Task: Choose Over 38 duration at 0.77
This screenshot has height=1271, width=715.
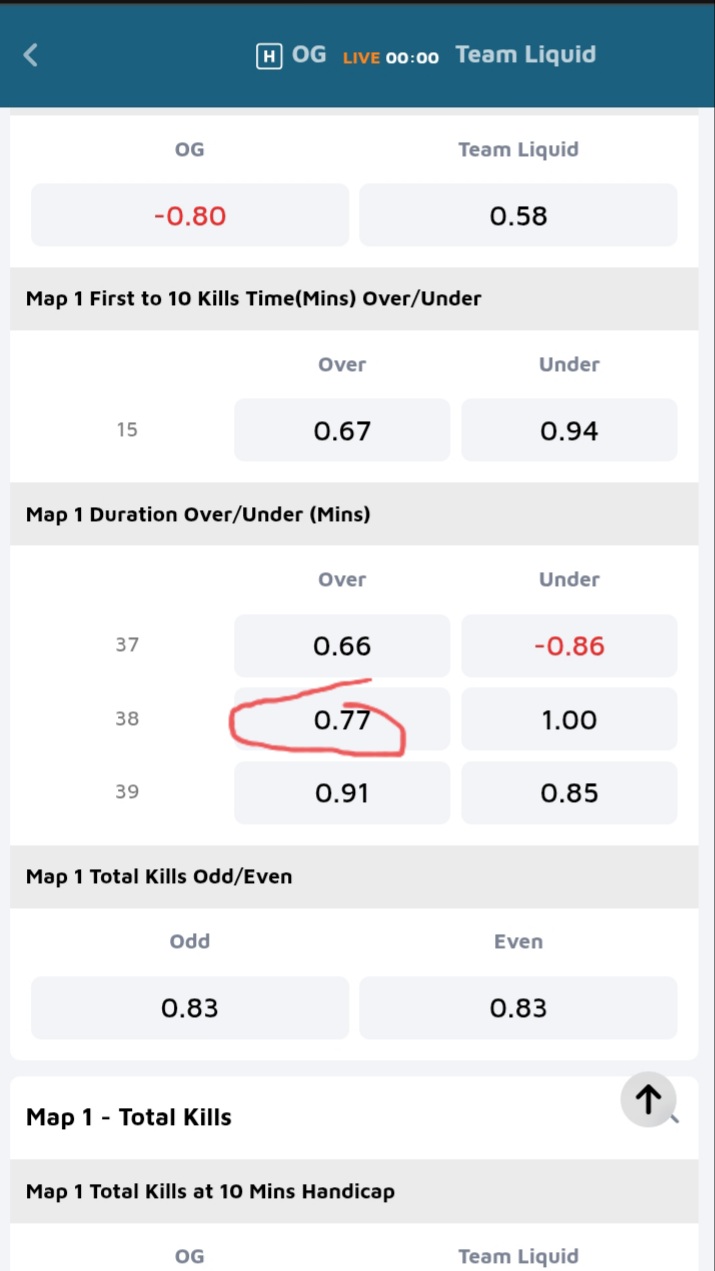Action: coord(342,719)
